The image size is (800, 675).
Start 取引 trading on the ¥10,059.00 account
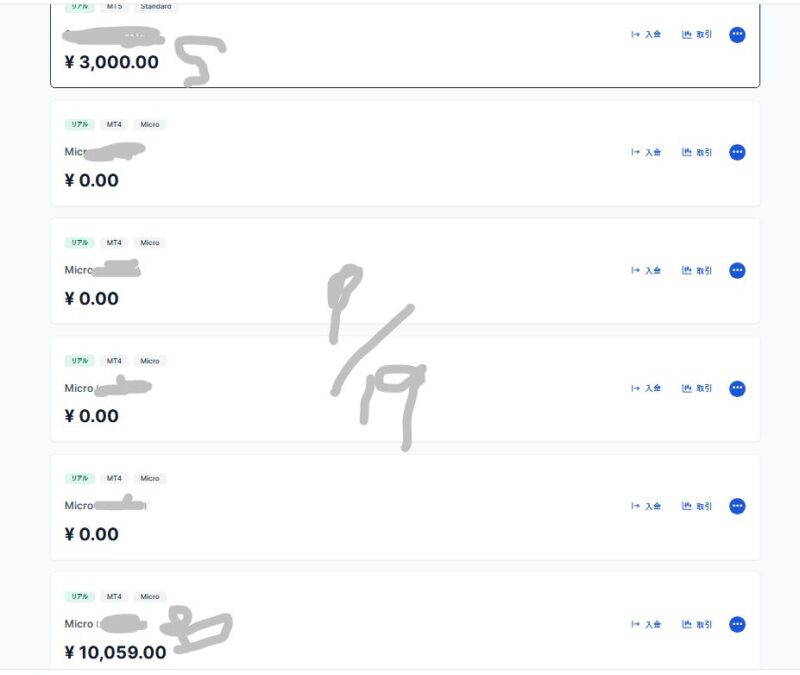(697, 624)
